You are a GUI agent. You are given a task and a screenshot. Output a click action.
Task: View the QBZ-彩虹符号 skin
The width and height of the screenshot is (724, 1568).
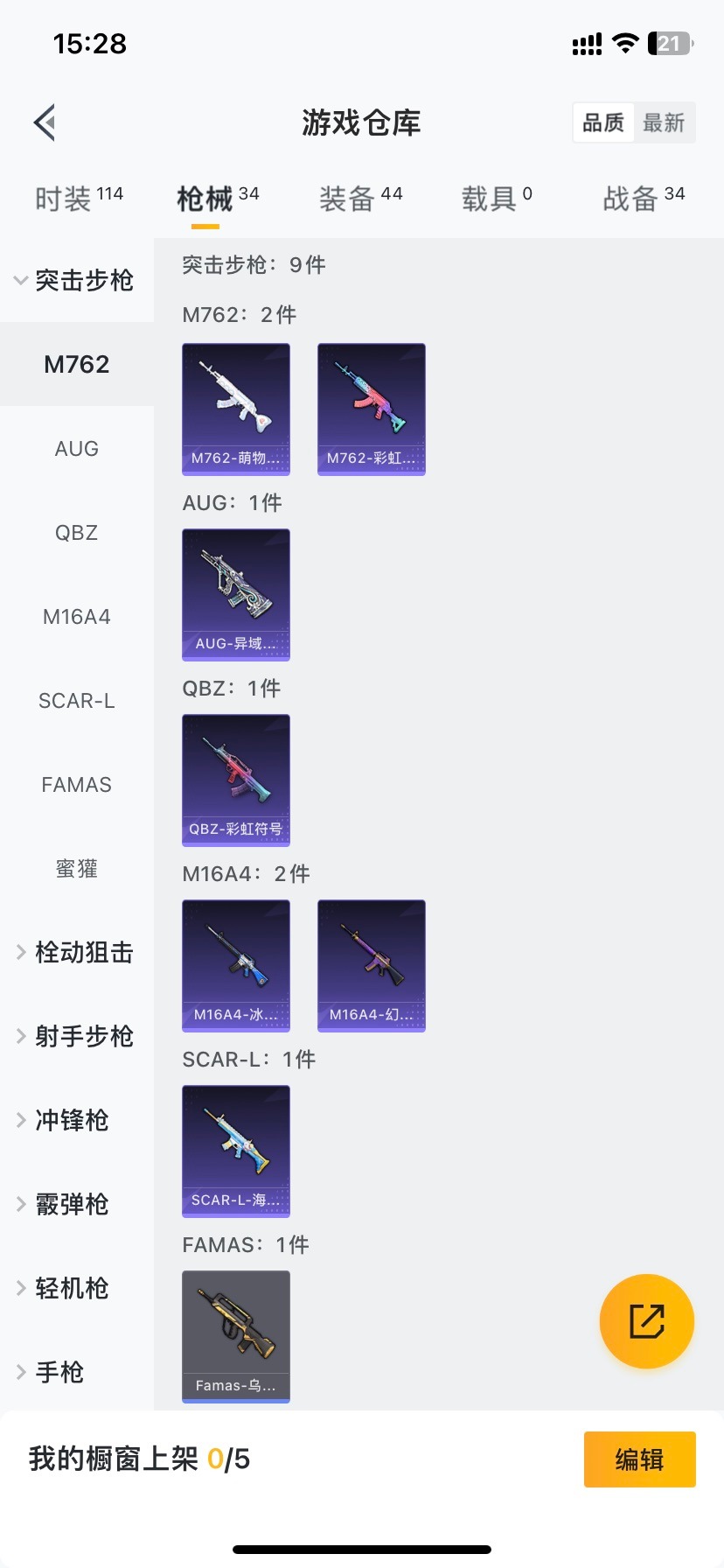[236, 780]
